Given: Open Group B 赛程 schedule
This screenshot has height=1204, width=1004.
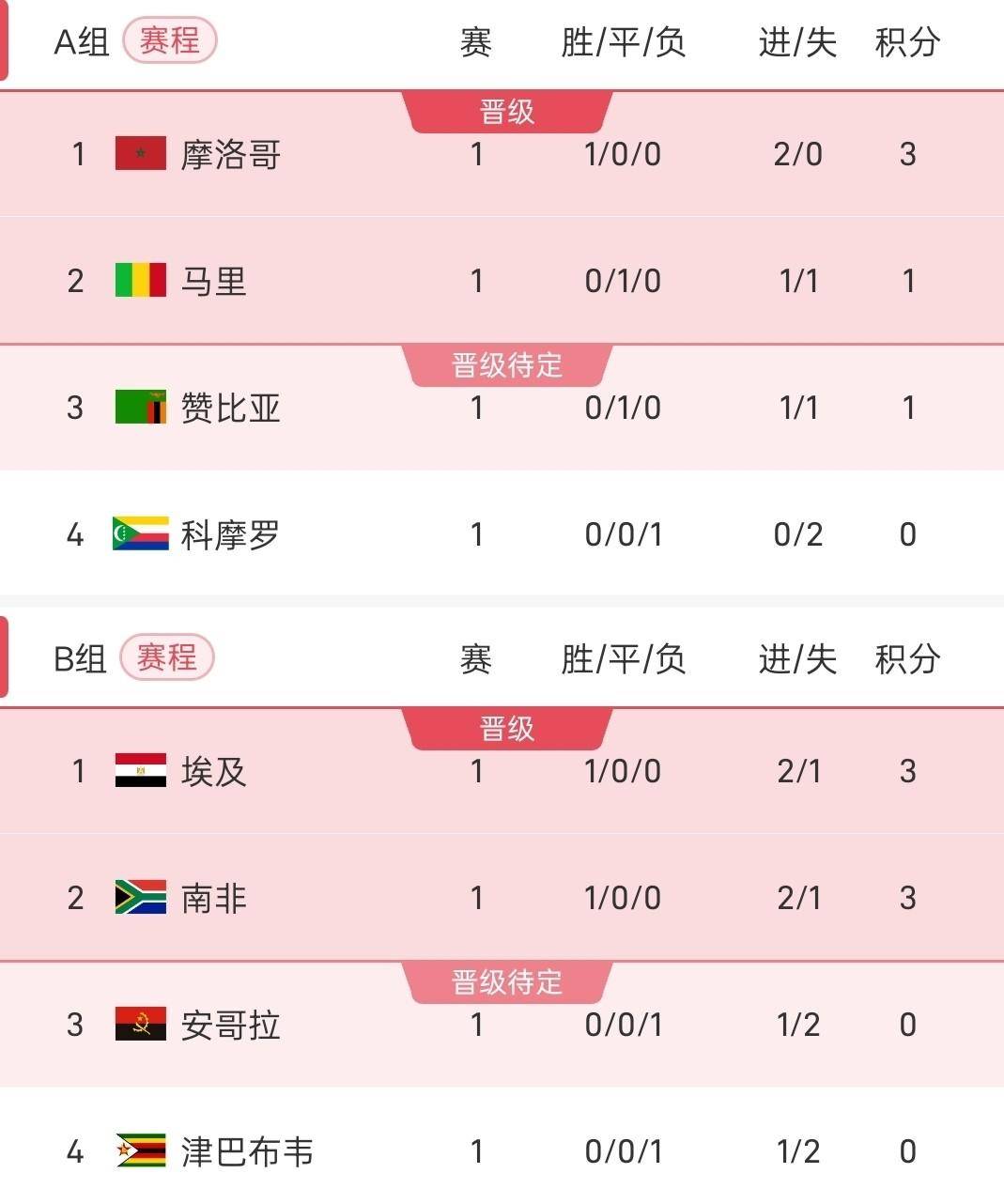Looking at the screenshot, I should pyautogui.click(x=165, y=660).
